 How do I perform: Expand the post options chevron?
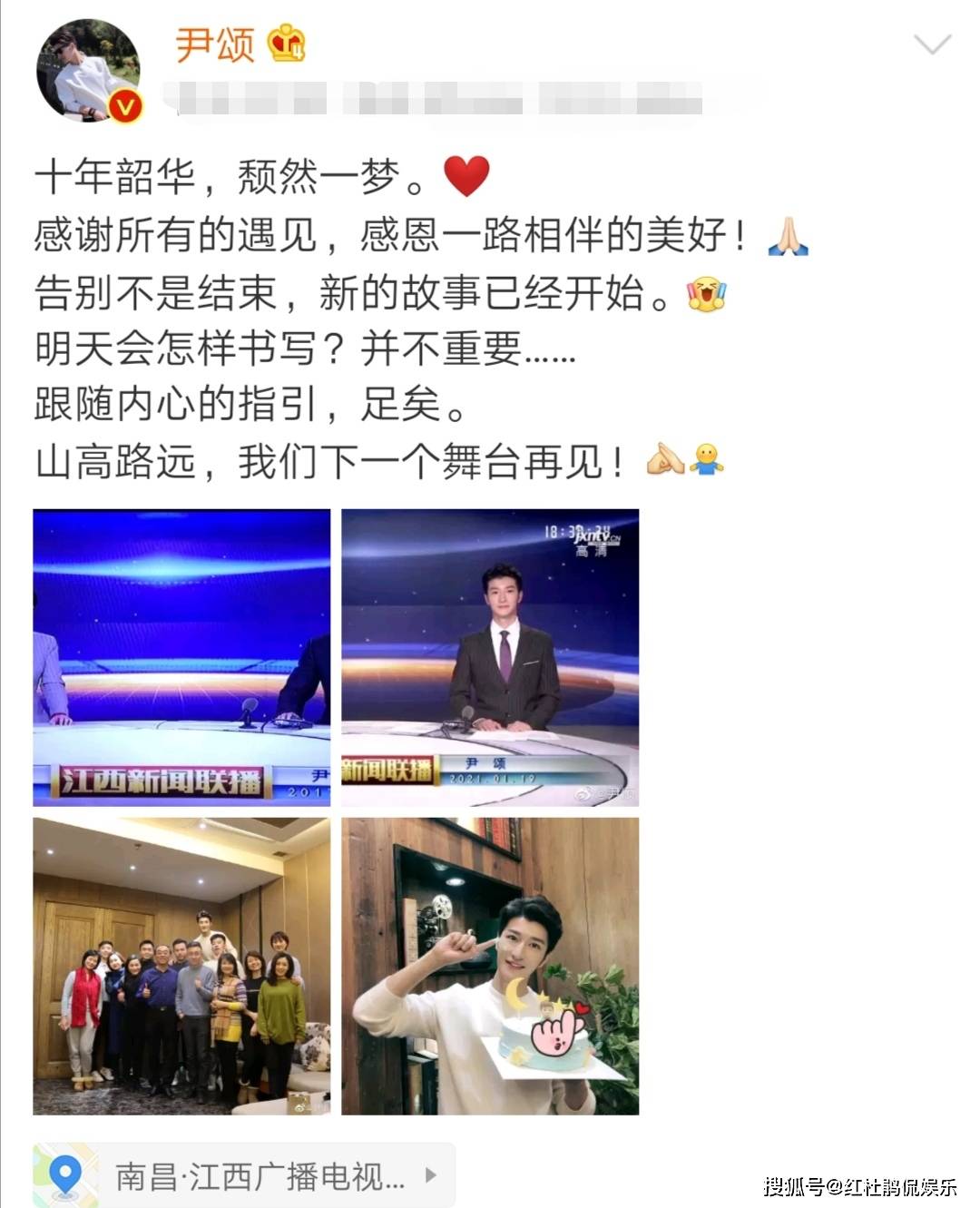pos(931,44)
